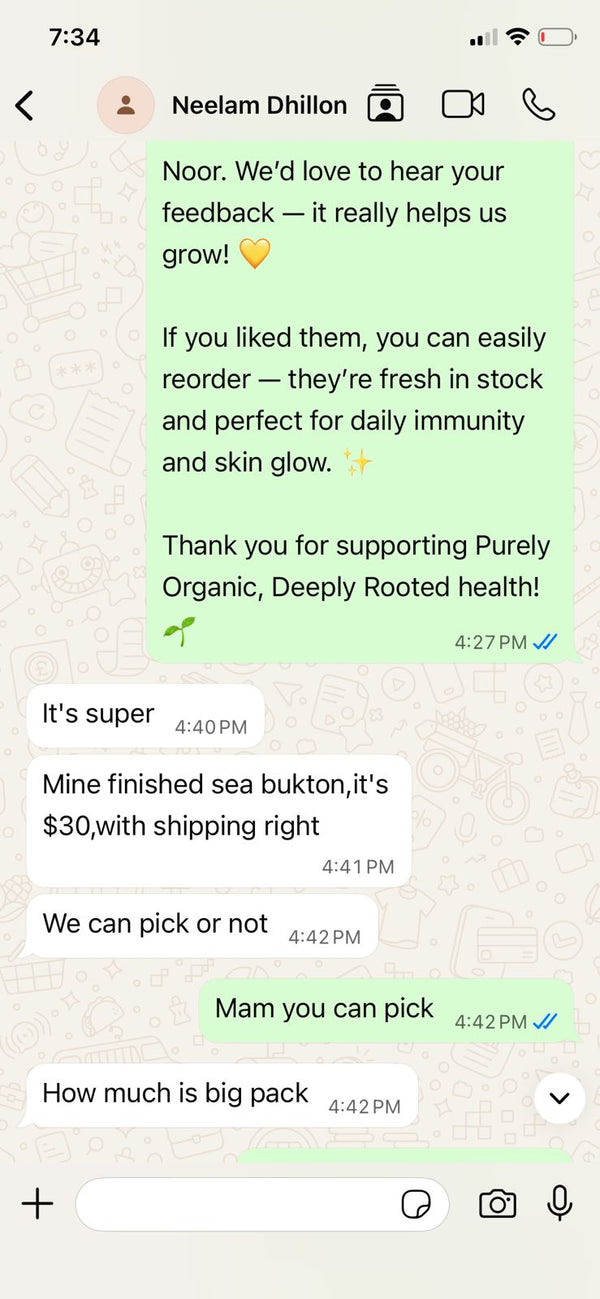Open the sticker picker
600x1299 pixels.
tap(415, 1205)
